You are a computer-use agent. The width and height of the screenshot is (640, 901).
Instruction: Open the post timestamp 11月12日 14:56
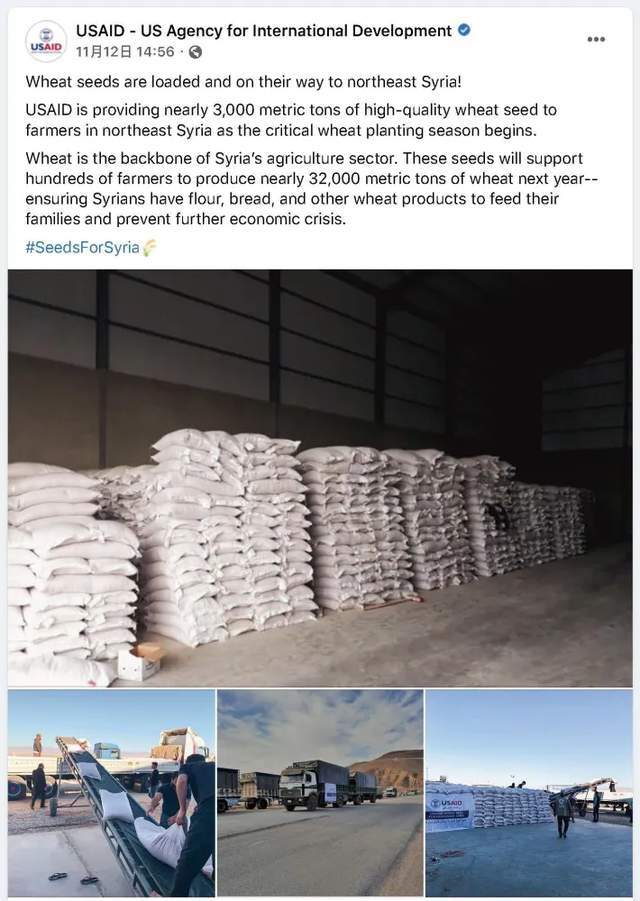tap(125, 52)
